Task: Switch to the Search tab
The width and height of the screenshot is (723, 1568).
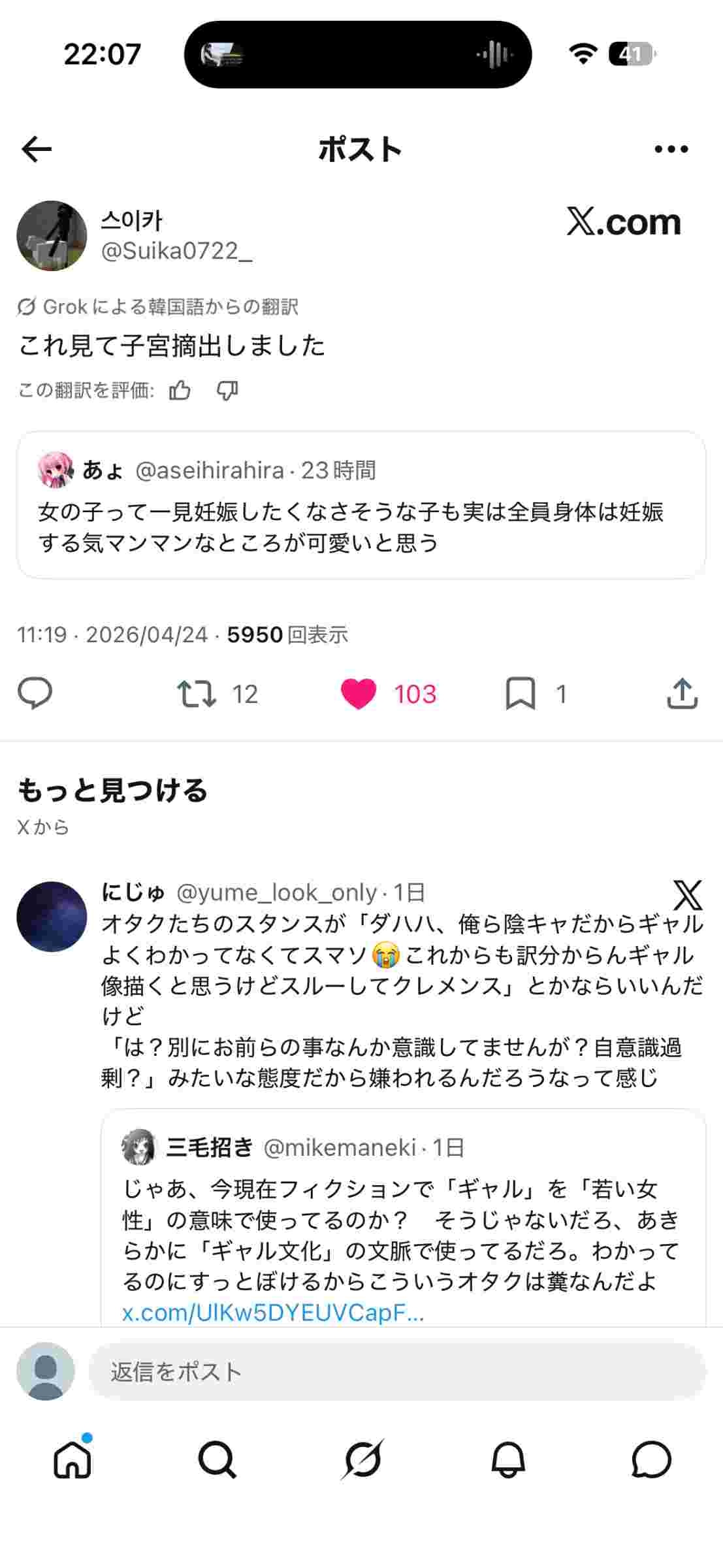Action: (217, 1460)
